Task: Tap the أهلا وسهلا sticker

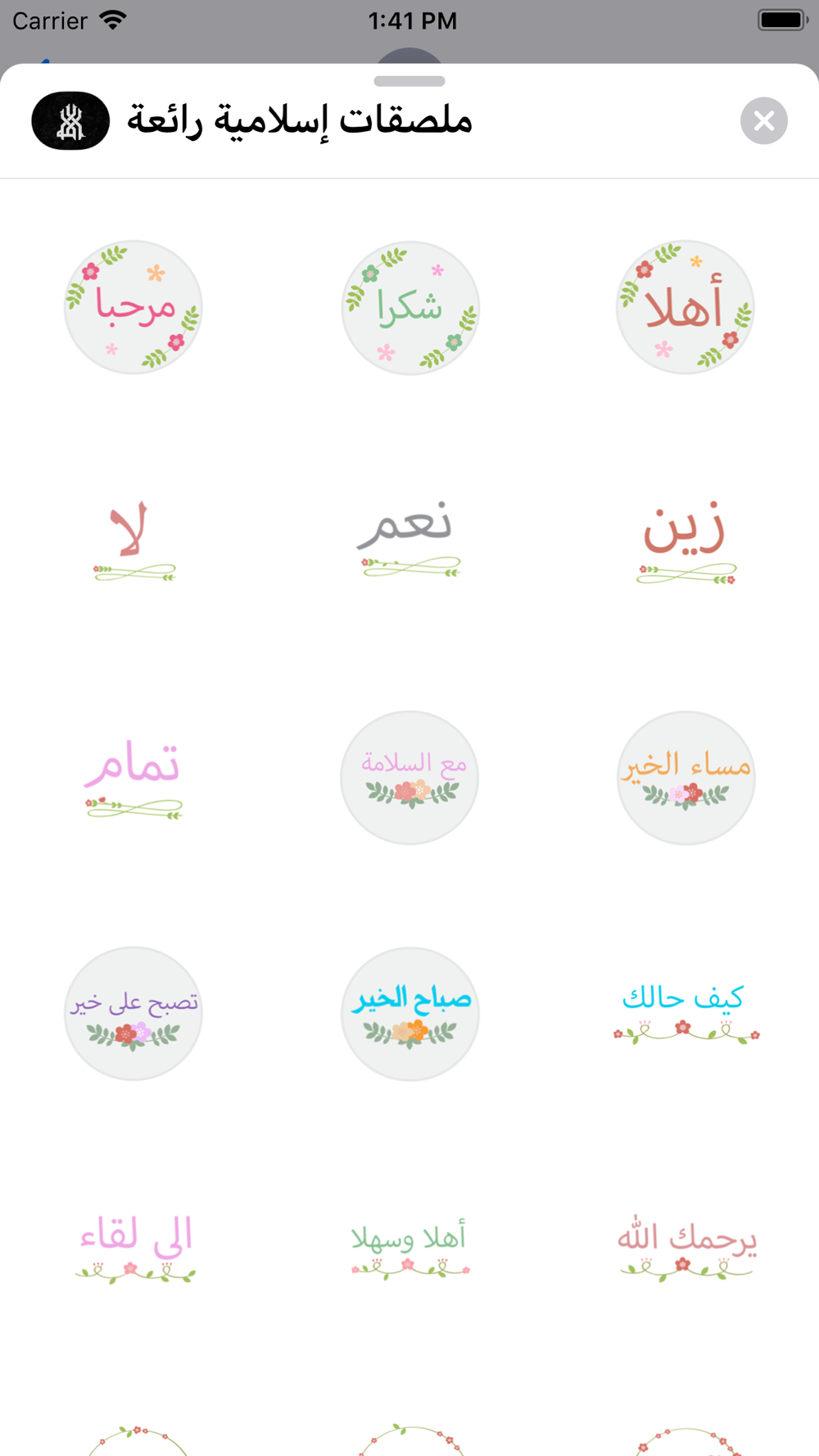Action: tap(409, 1249)
